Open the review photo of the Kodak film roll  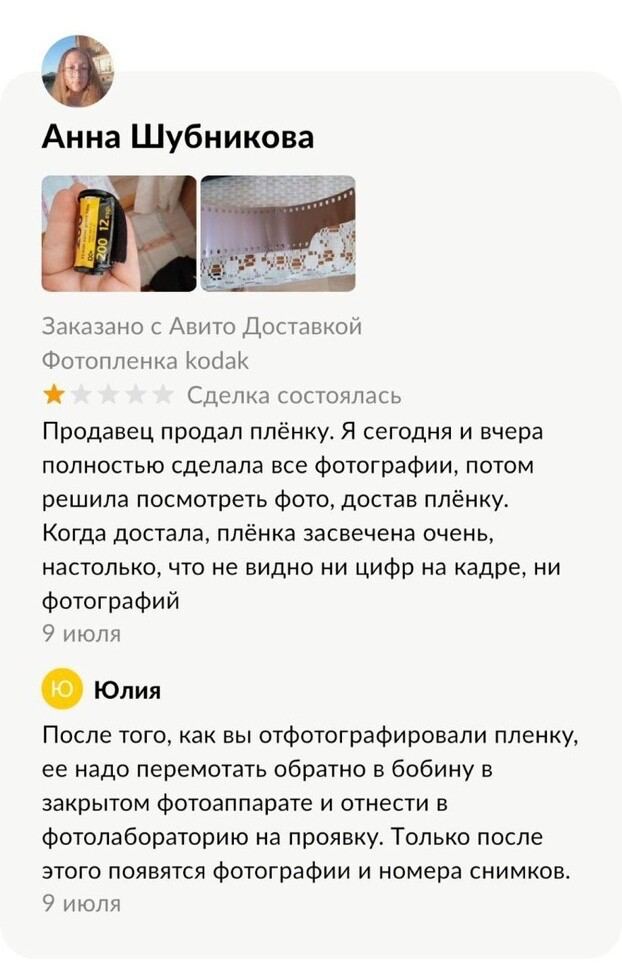click(x=119, y=233)
